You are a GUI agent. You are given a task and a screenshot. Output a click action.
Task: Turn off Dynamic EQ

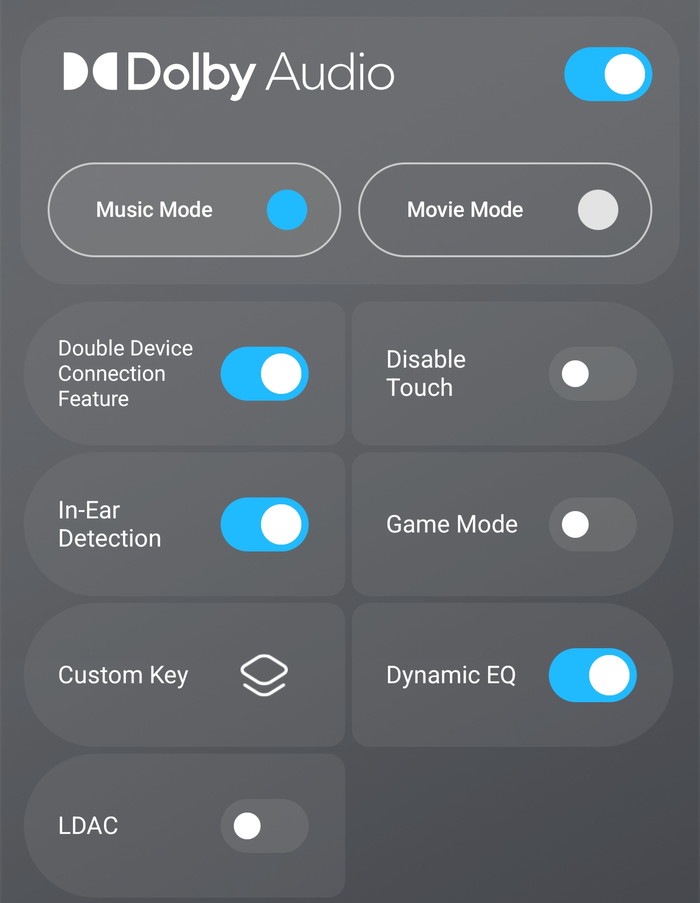coord(592,675)
